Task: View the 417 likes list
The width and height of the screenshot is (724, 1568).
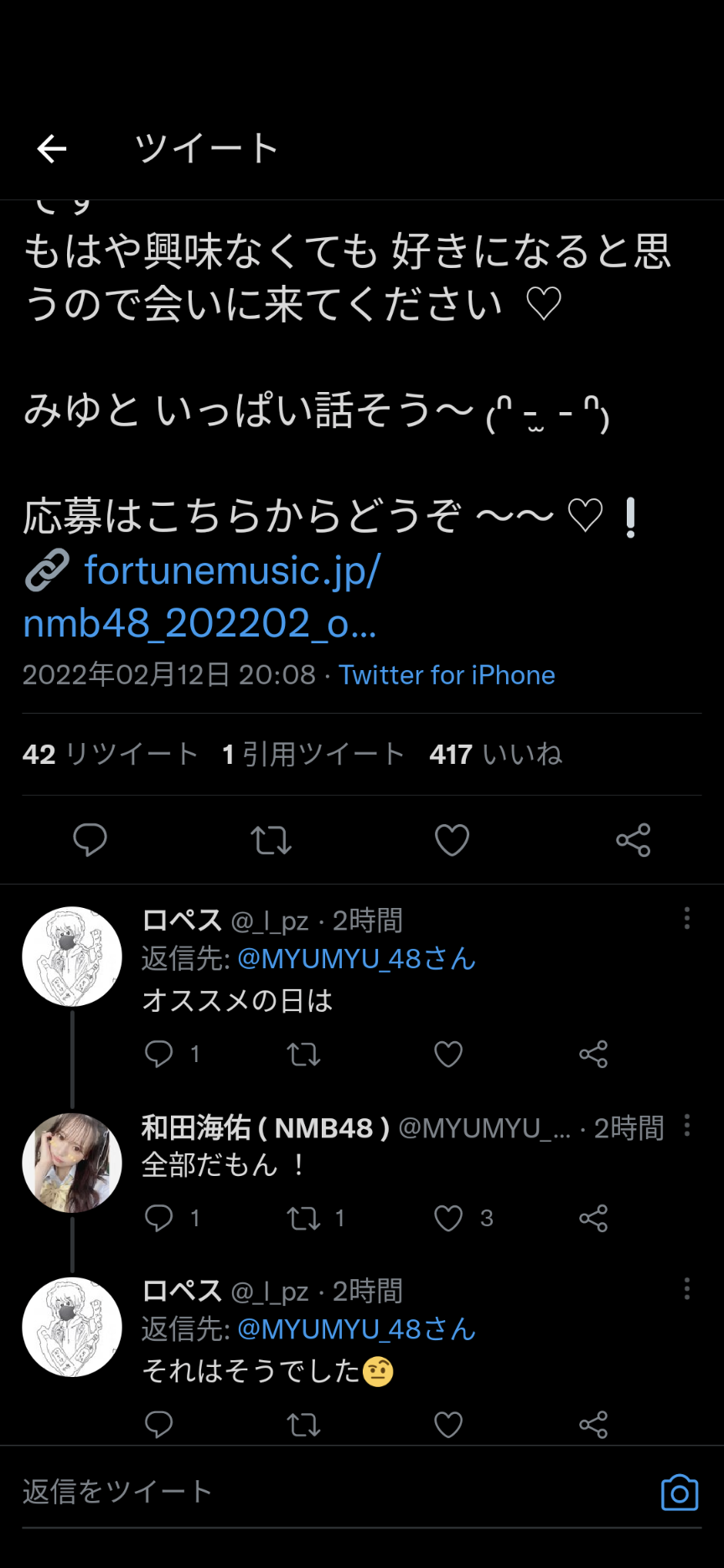Action: point(495,754)
